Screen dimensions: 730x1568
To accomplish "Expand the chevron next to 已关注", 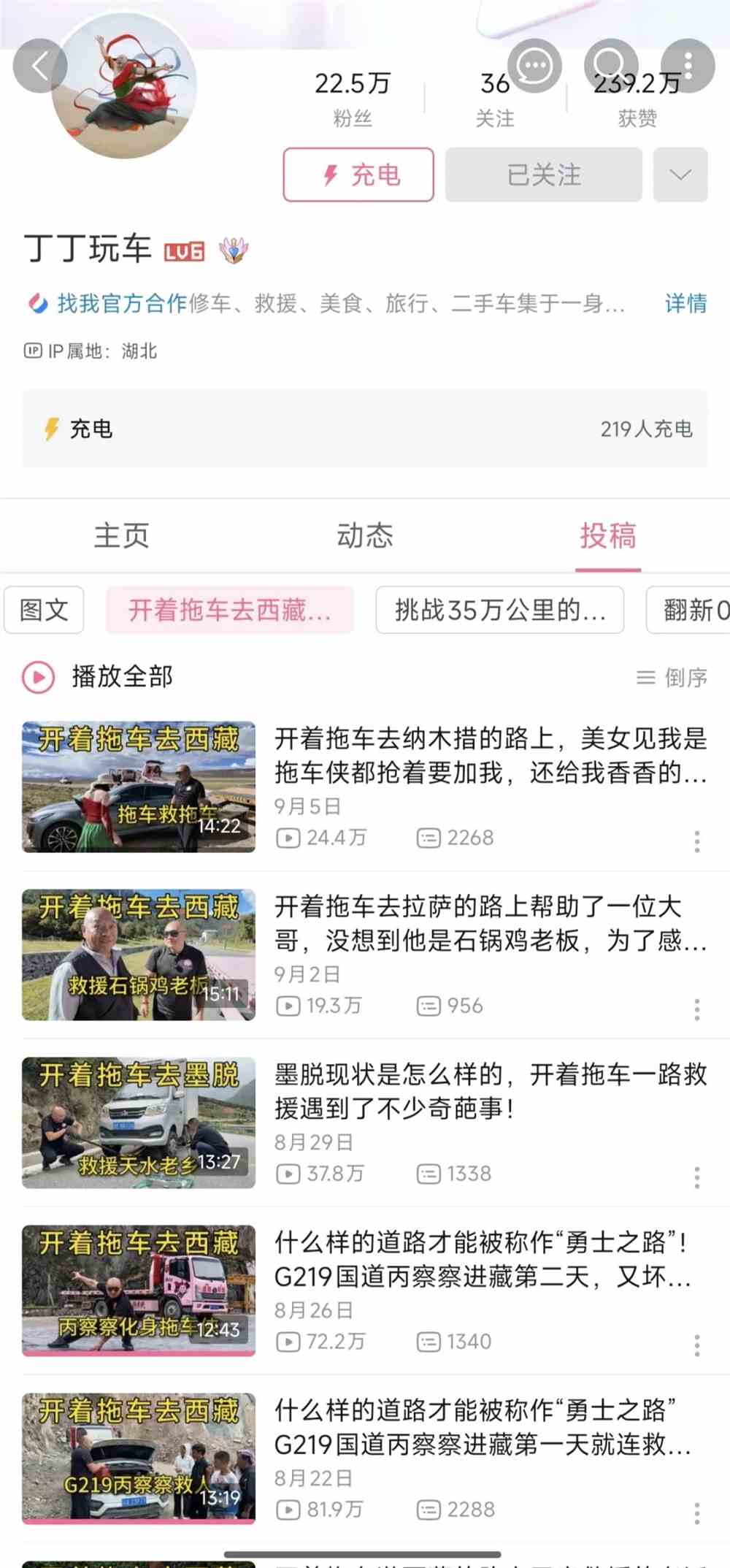I will pyautogui.click(x=680, y=175).
